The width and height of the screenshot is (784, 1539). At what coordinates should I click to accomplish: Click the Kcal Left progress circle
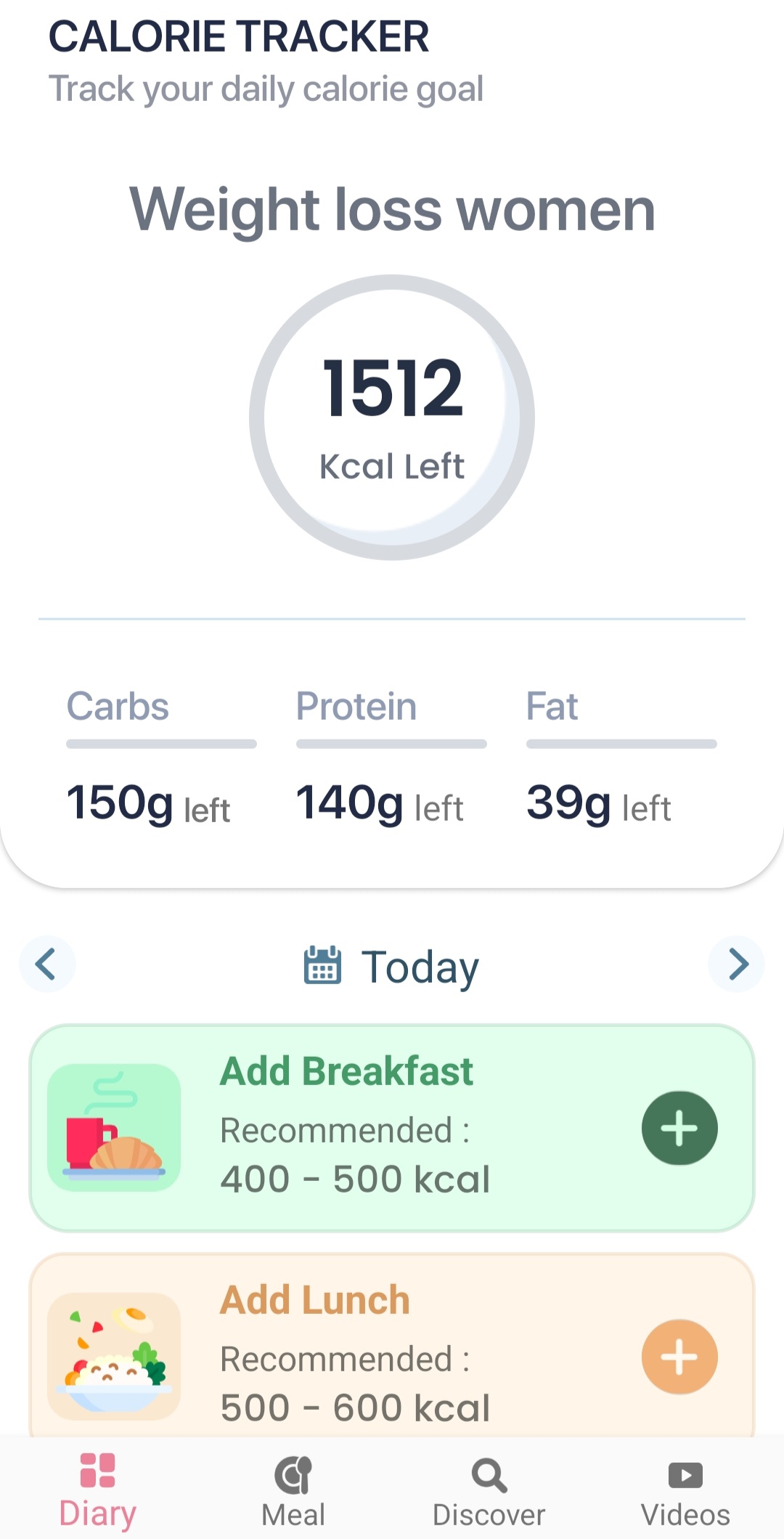pyautogui.click(x=392, y=418)
